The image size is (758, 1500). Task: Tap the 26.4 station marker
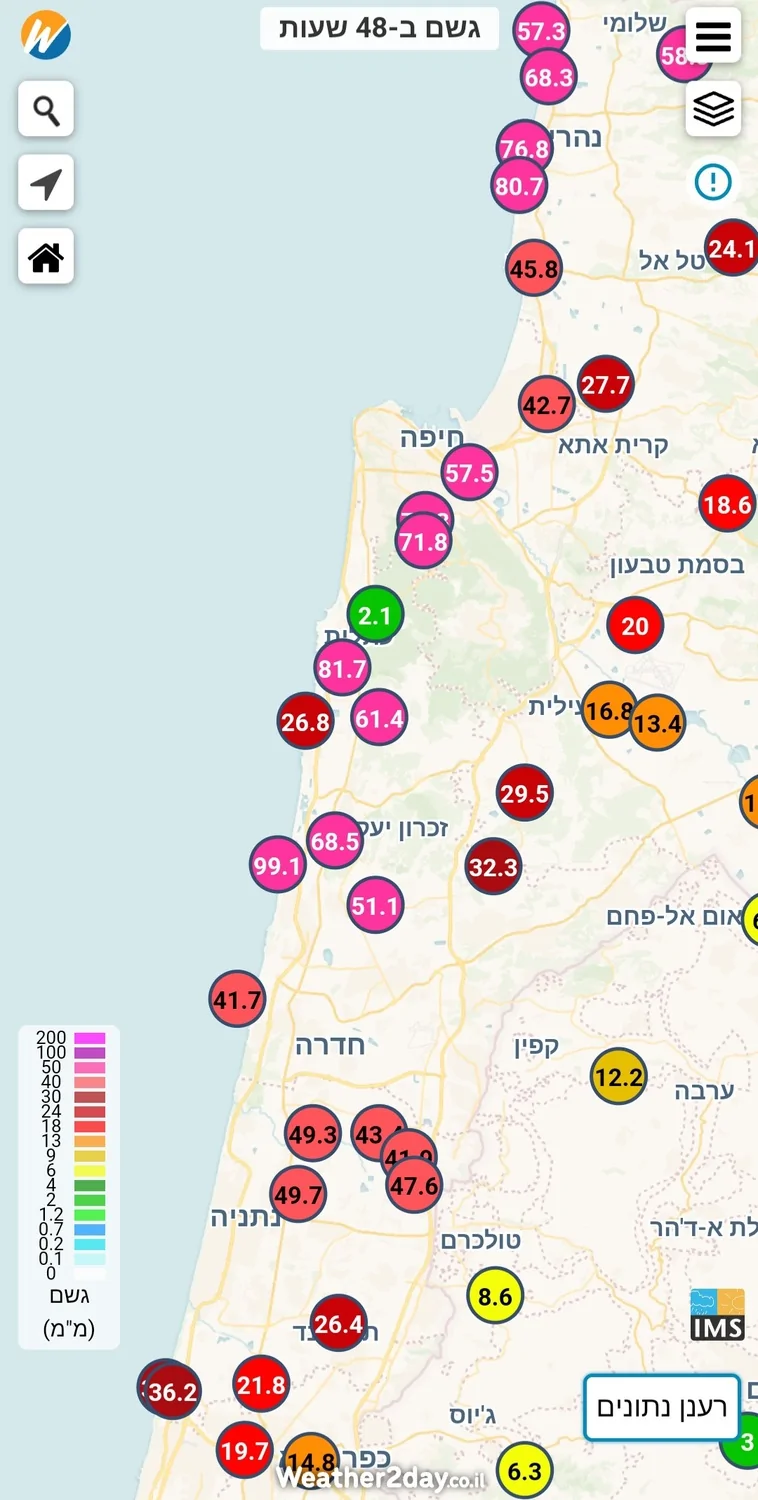pyautogui.click(x=338, y=1324)
